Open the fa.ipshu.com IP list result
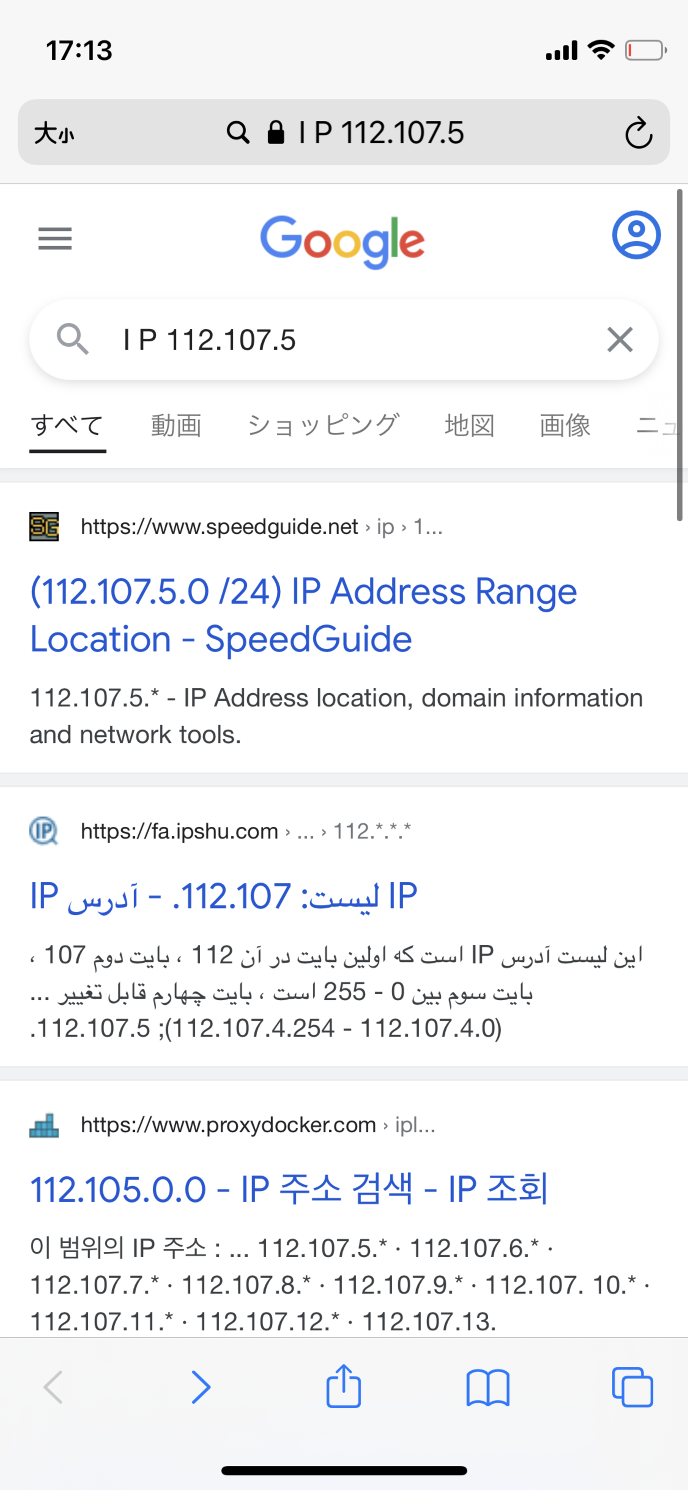Screen dimensions: 688x1490 click(223, 896)
